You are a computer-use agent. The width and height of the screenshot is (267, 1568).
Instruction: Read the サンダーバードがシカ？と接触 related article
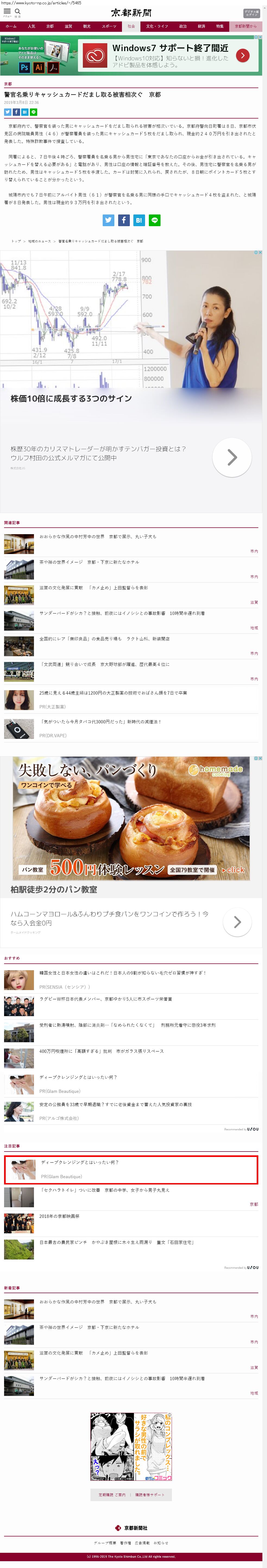pos(122,614)
